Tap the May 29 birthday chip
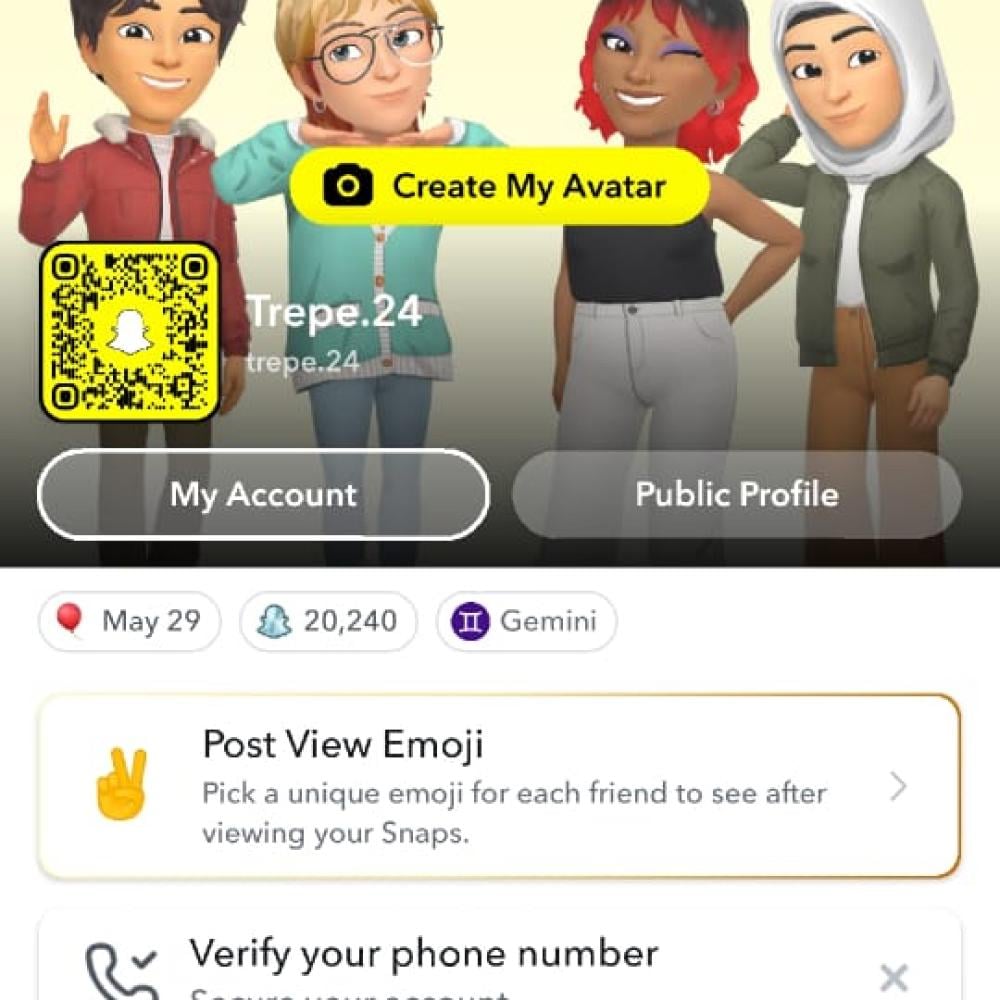The width and height of the screenshot is (1000, 1000). pyautogui.click(x=130, y=621)
